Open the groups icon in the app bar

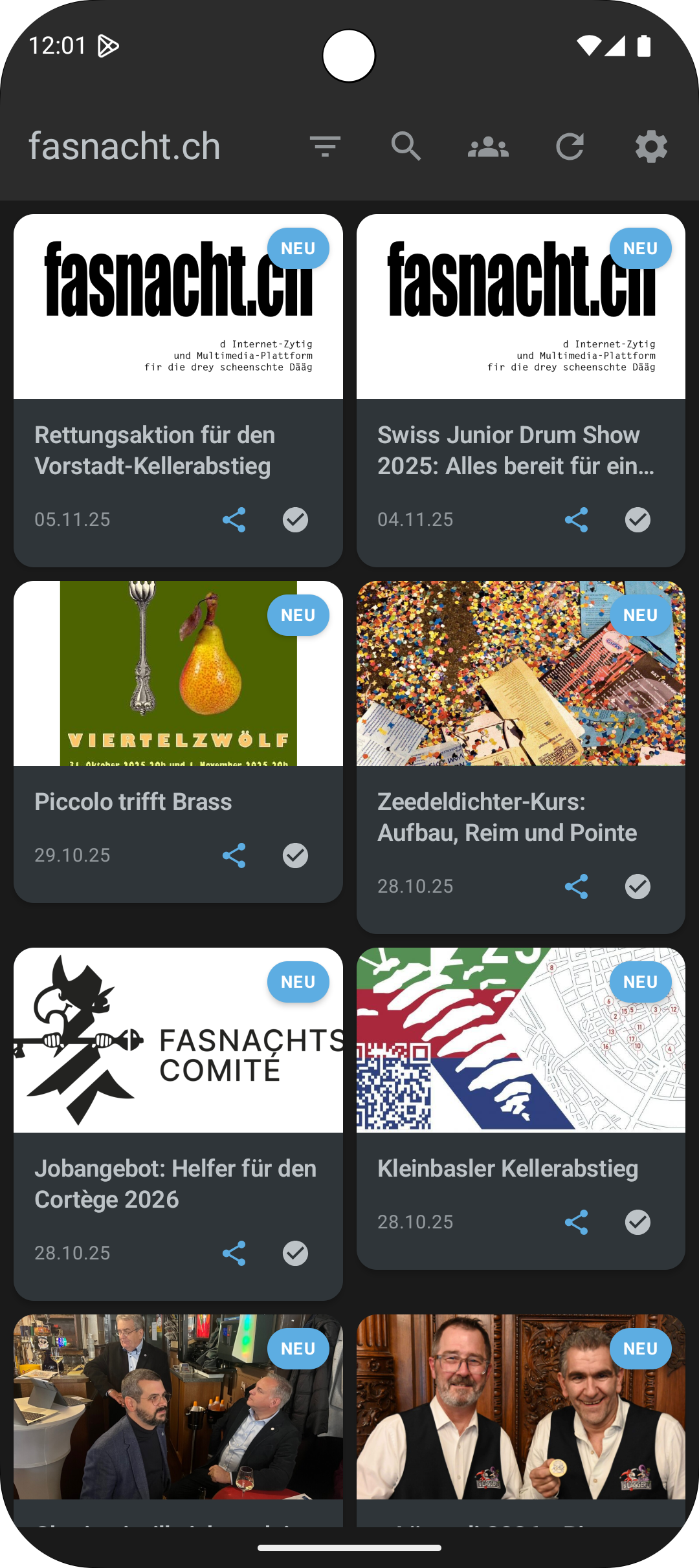pos(488,147)
